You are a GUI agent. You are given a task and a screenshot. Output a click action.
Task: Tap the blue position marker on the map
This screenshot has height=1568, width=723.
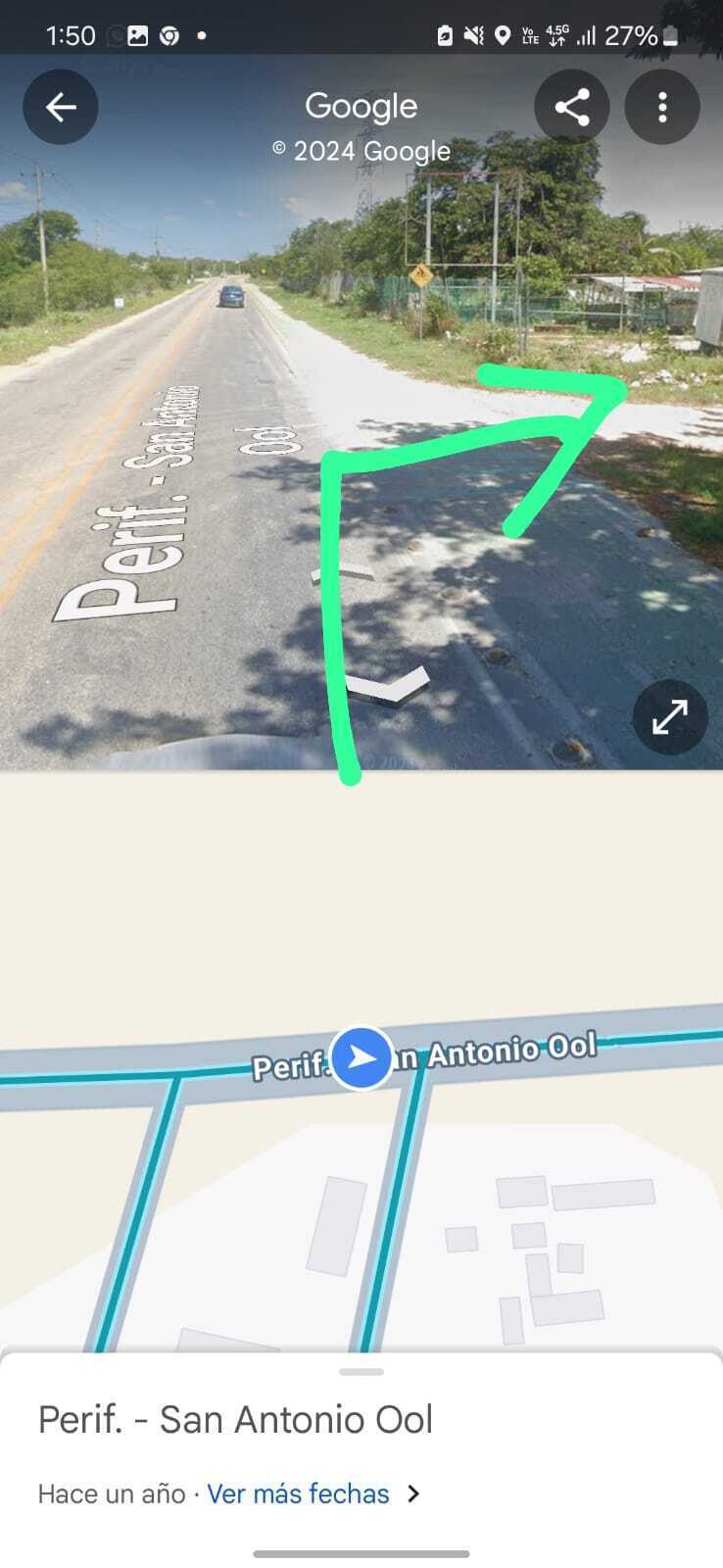coord(361,1058)
